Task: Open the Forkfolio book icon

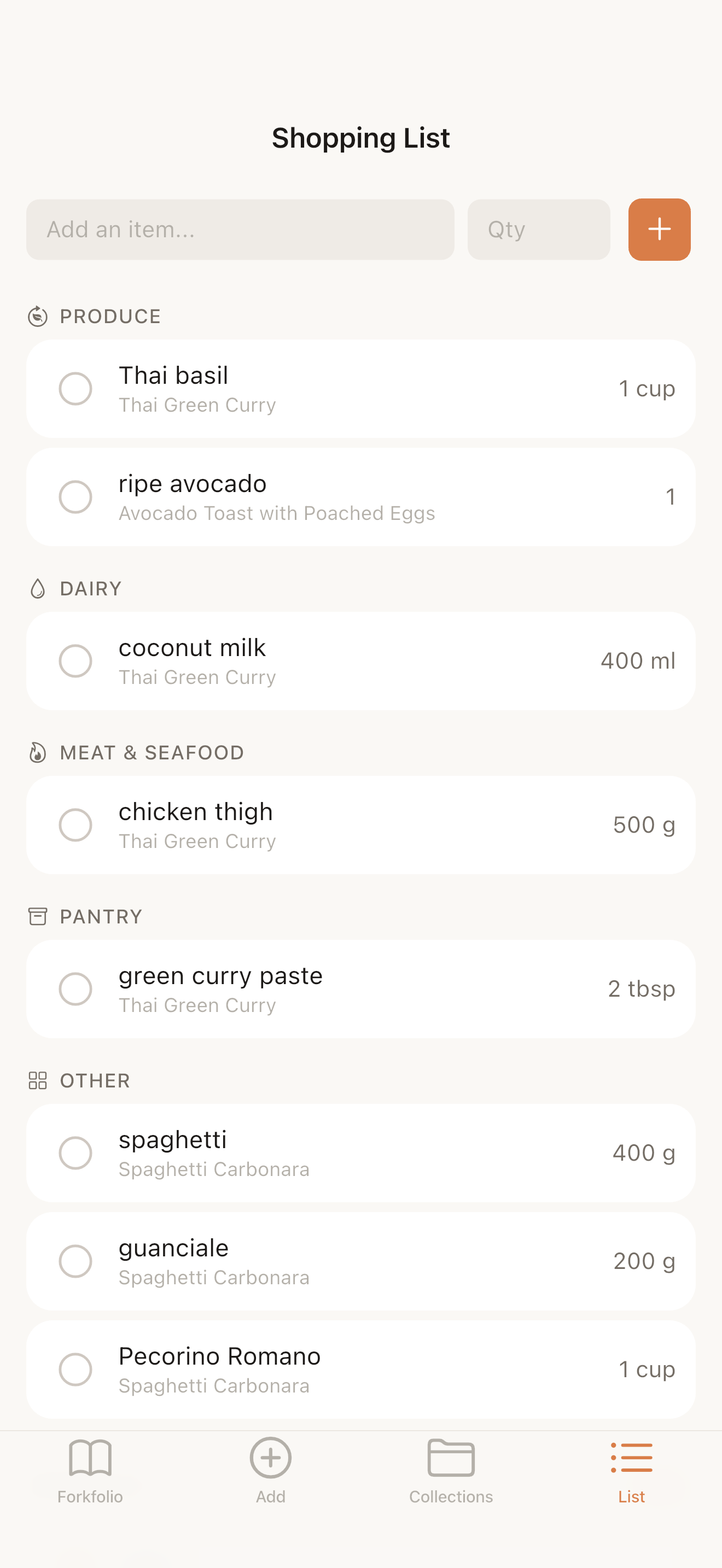Action: click(x=90, y=1460)
